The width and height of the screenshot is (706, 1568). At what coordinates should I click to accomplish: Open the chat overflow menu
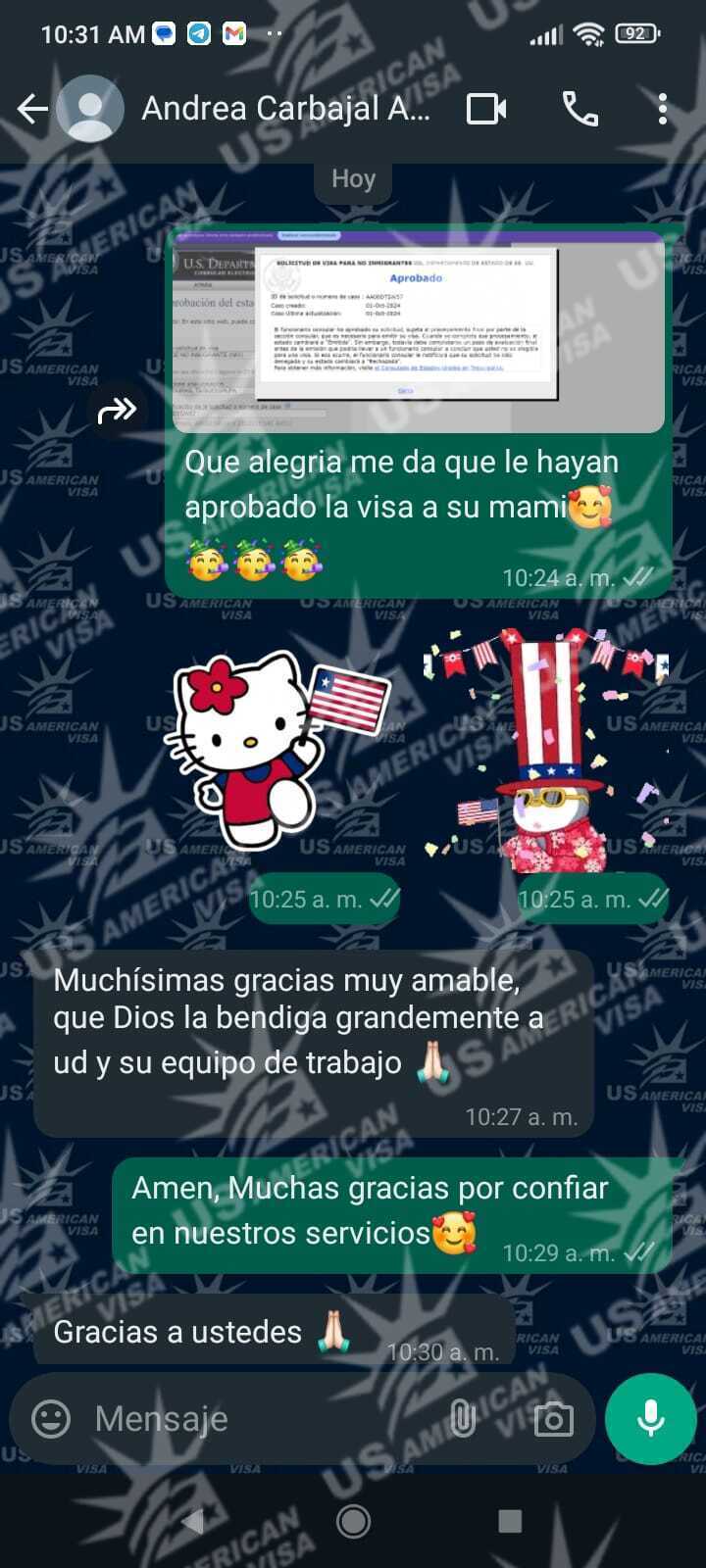tap(663, 109)
